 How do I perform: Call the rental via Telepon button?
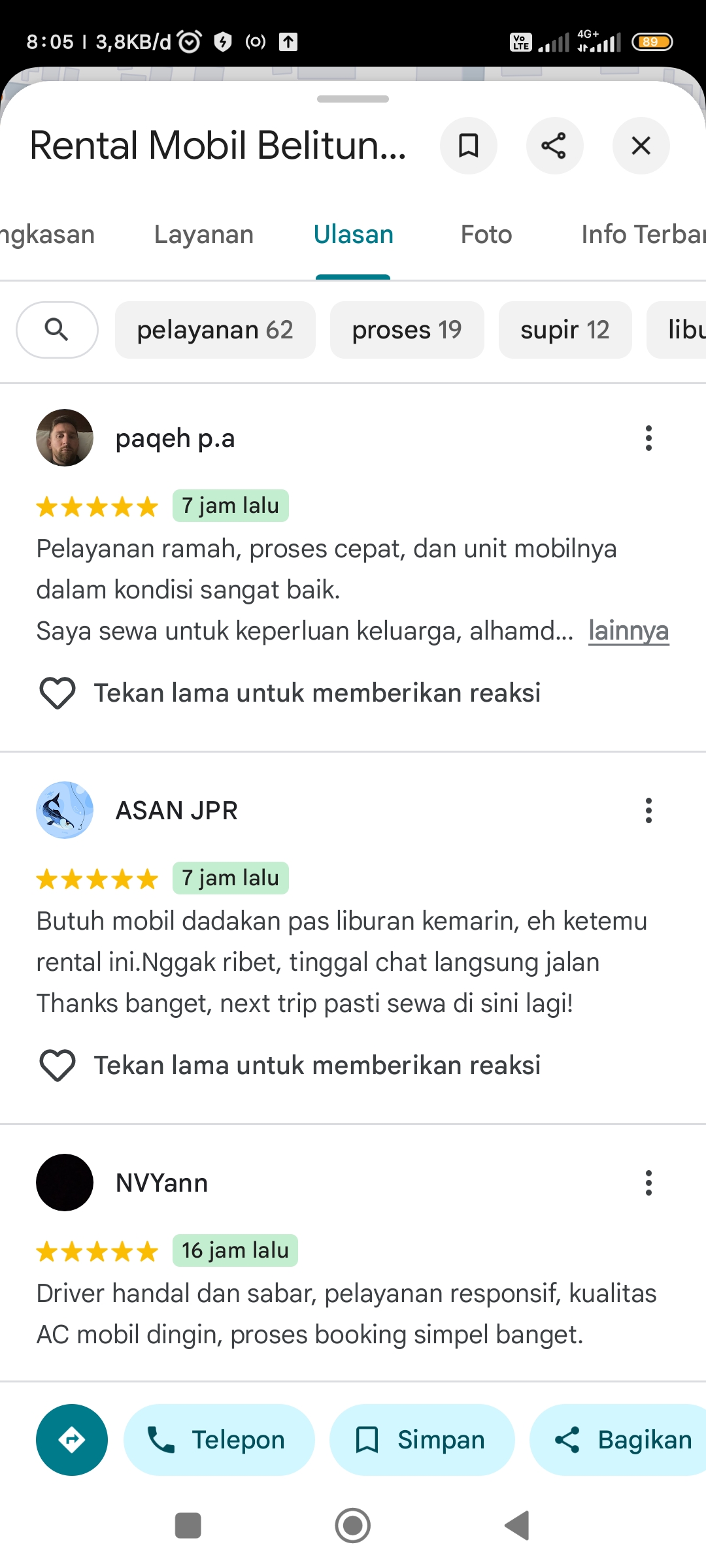point(219,1440)
